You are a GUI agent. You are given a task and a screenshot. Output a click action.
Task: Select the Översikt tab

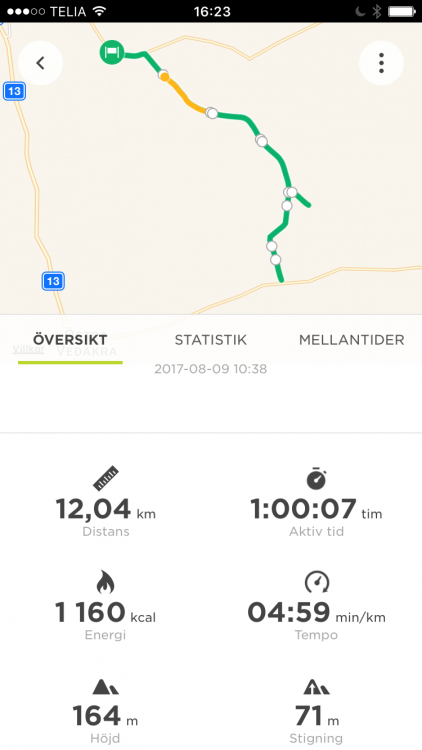(x=70, y=340)
